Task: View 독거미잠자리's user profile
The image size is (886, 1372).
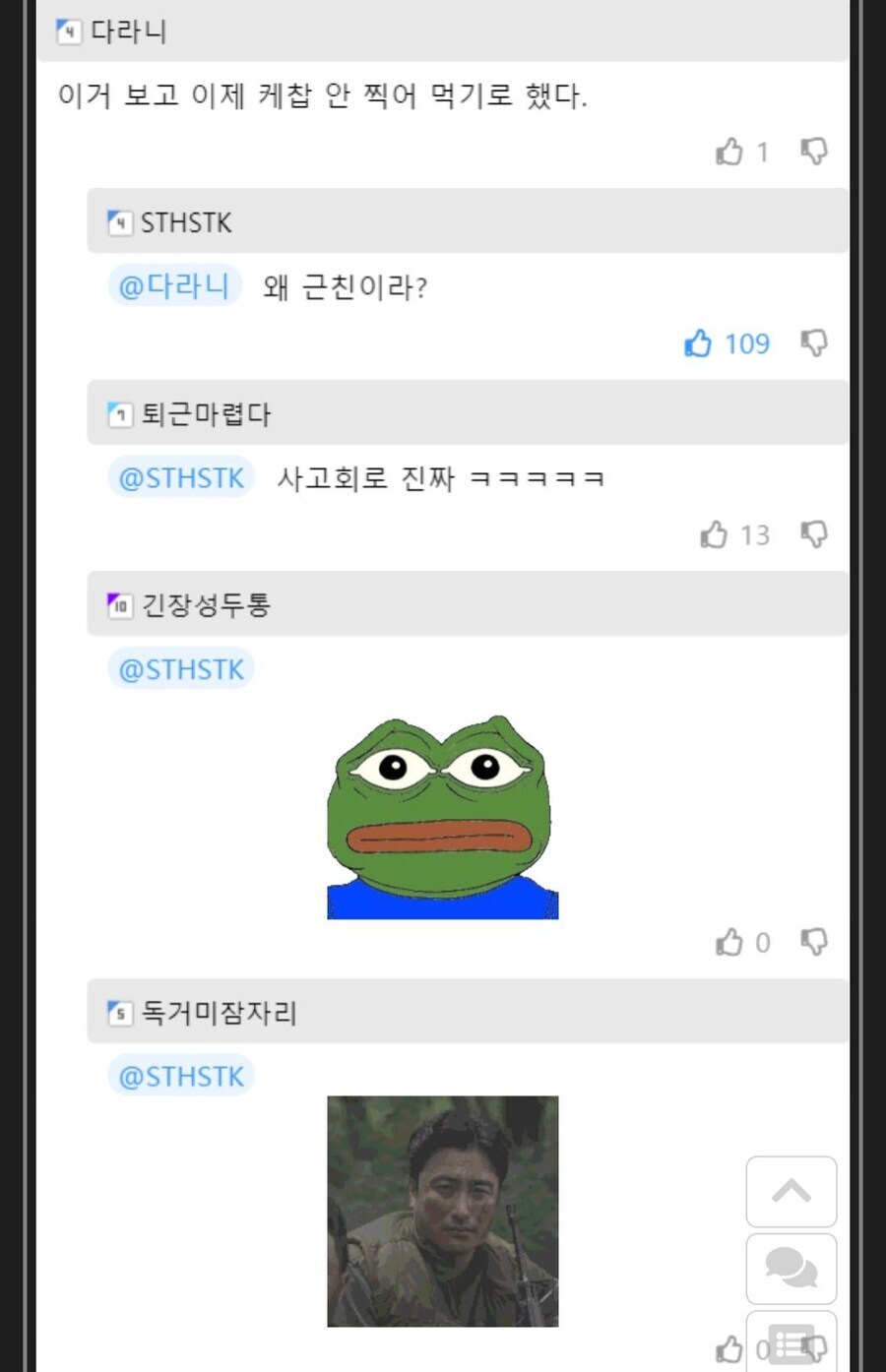Action: tap(219, 1012)
